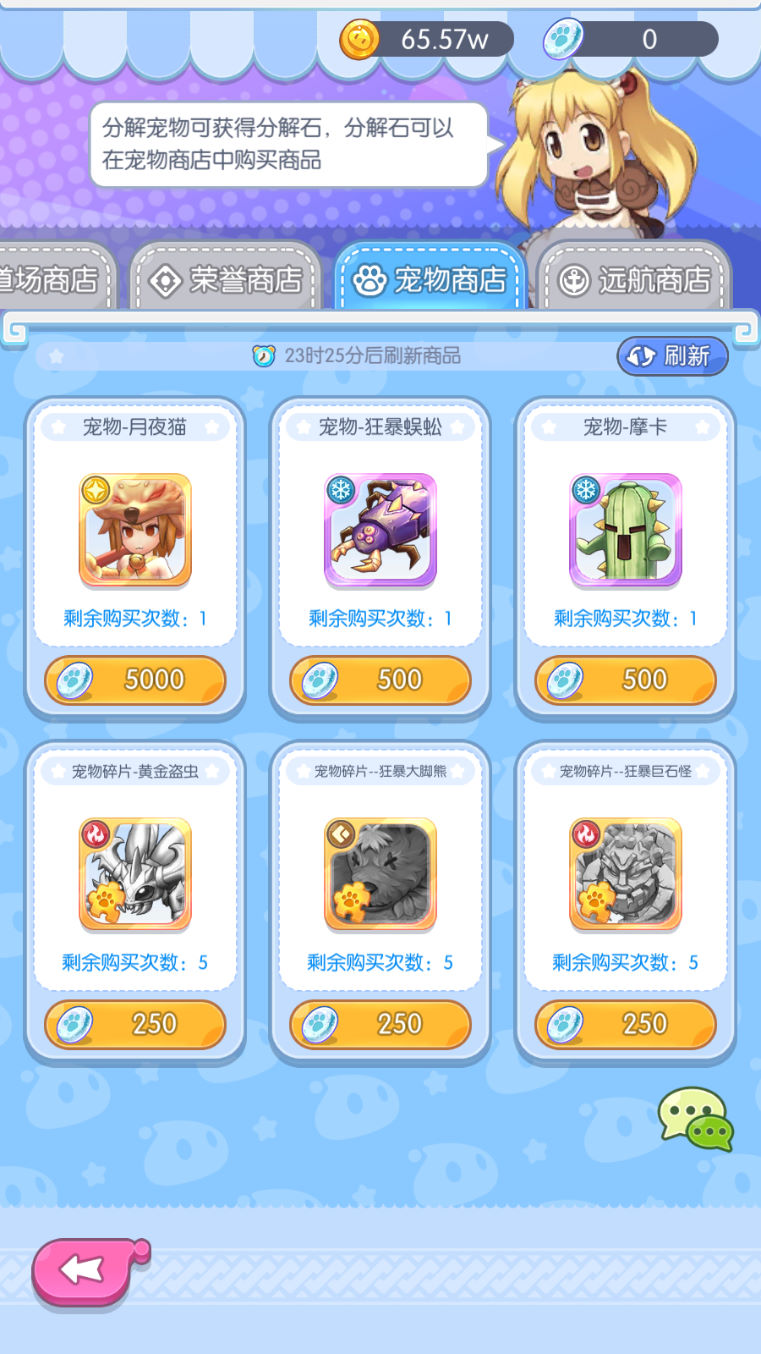761x1354 pixels.
Task: Buy the 狂暴巨石怪 fragment for 250 stones
Action: coord(625,1024)
